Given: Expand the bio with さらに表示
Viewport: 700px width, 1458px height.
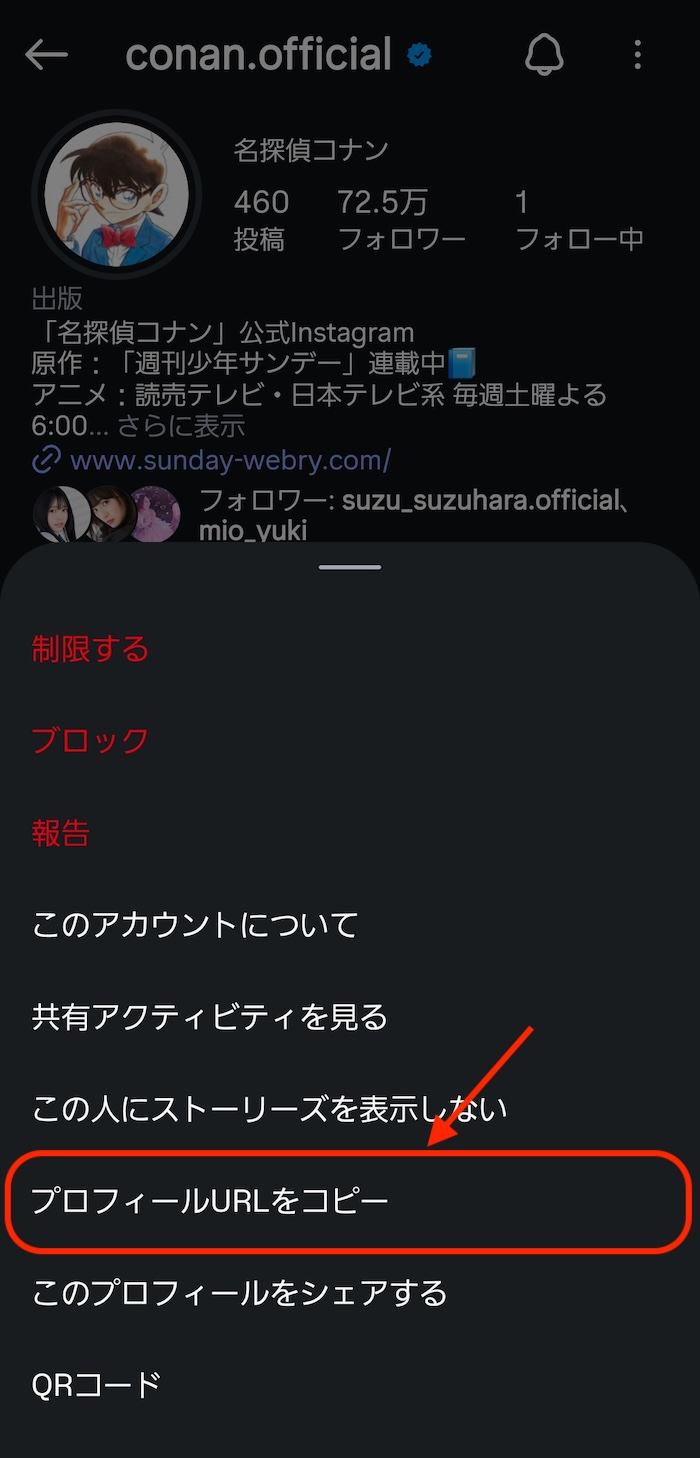Looking at the screenshot, I should pyautogui.click(x=181, y=426).
